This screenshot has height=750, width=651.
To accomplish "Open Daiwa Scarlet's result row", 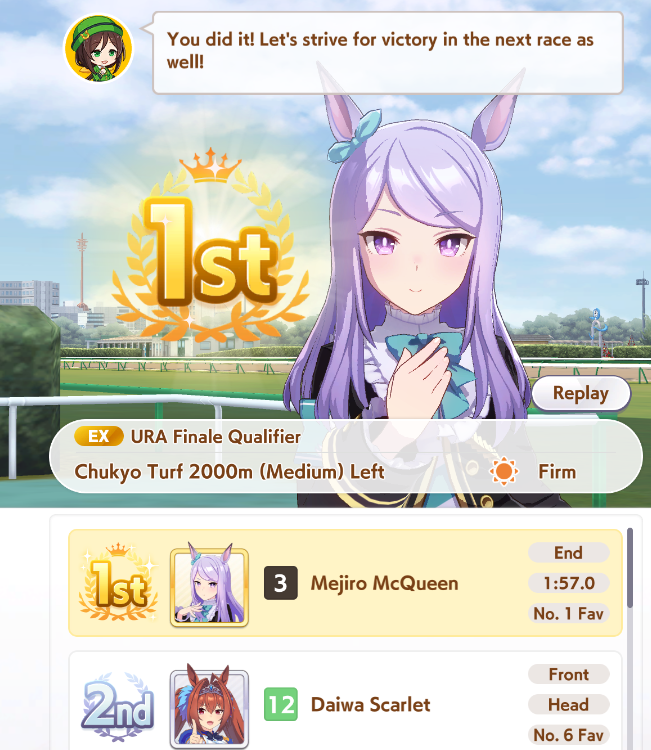I will 345,701.
